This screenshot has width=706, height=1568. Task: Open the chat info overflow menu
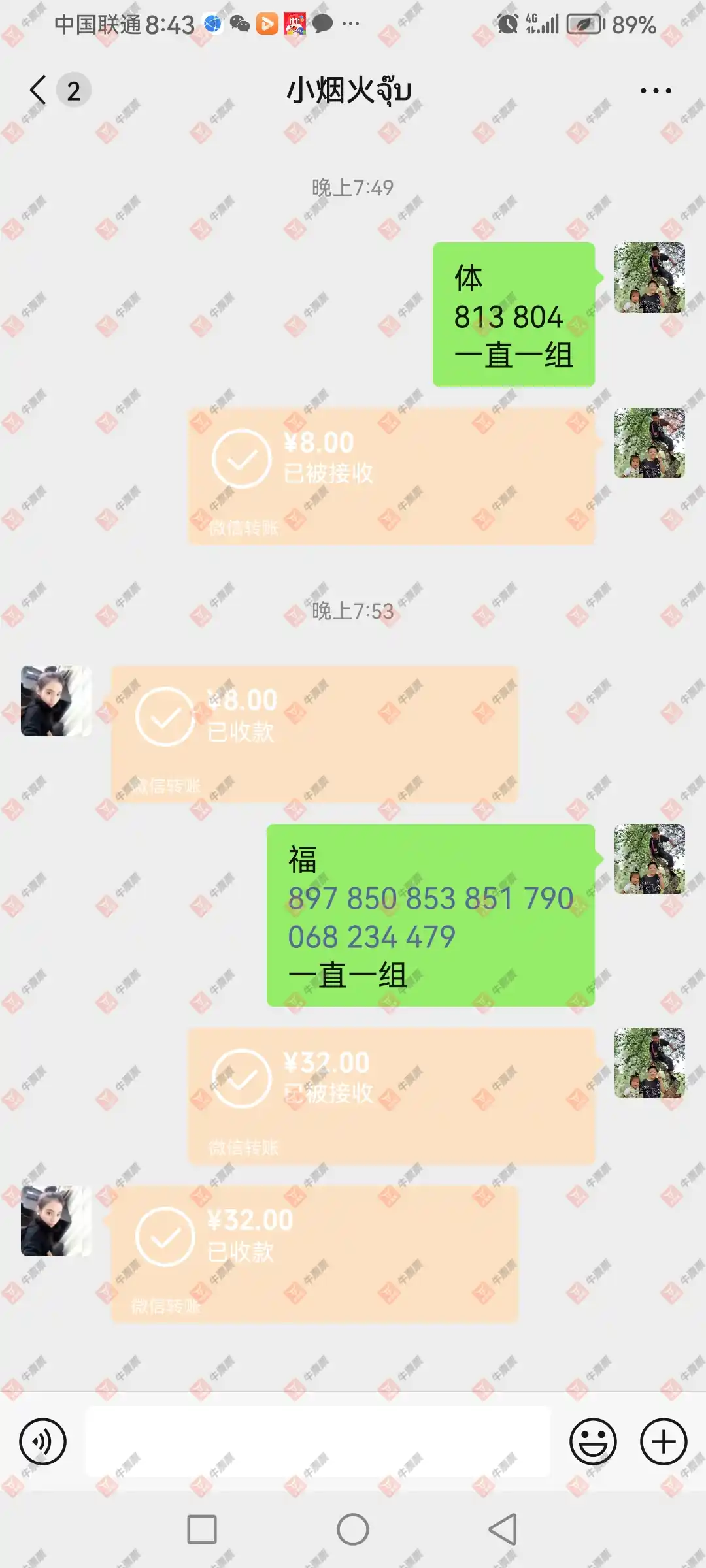pyautogui.click(x=655, y=91)
